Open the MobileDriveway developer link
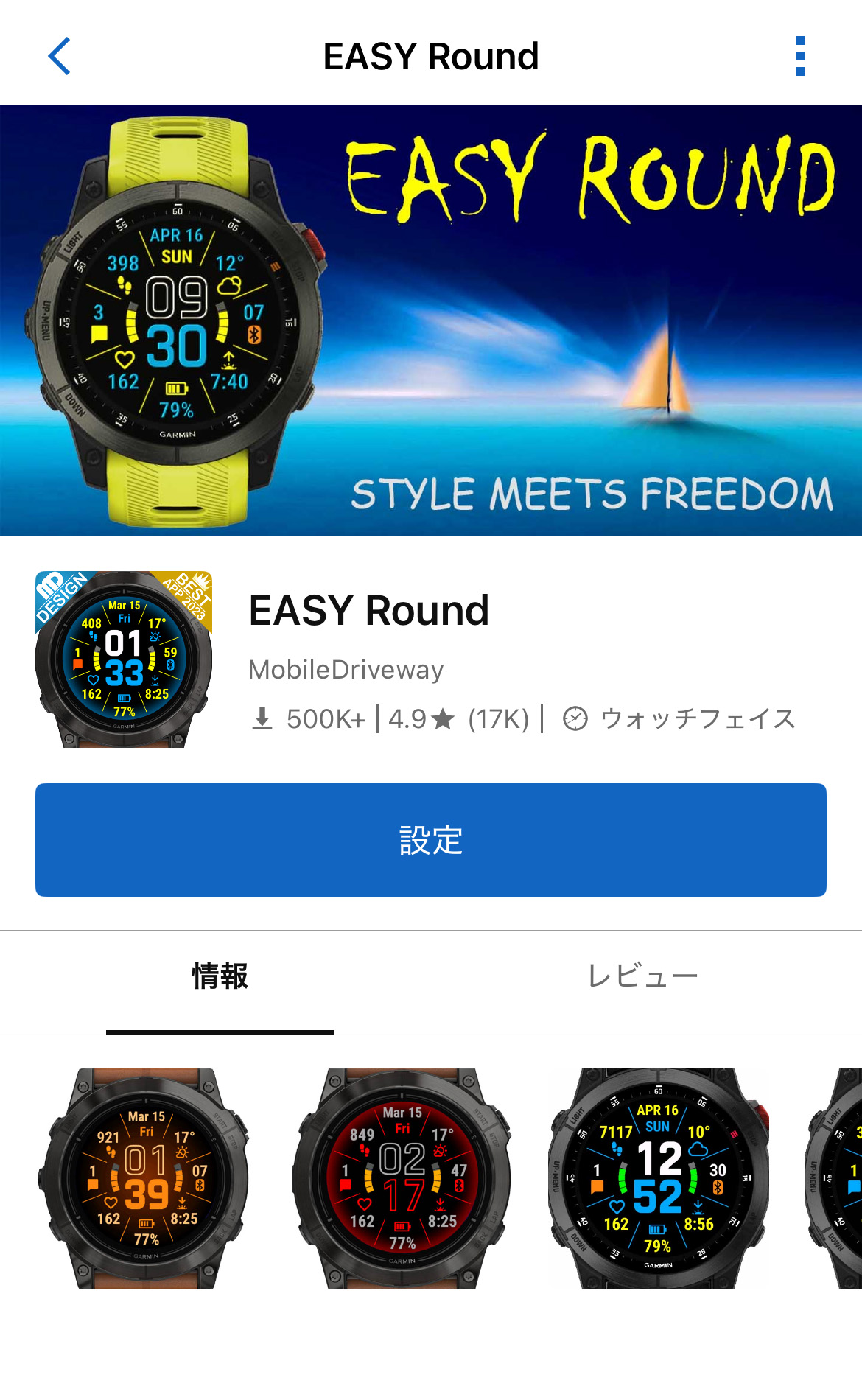The height and width of the screenshot is (1400, 862). (346, 670)
